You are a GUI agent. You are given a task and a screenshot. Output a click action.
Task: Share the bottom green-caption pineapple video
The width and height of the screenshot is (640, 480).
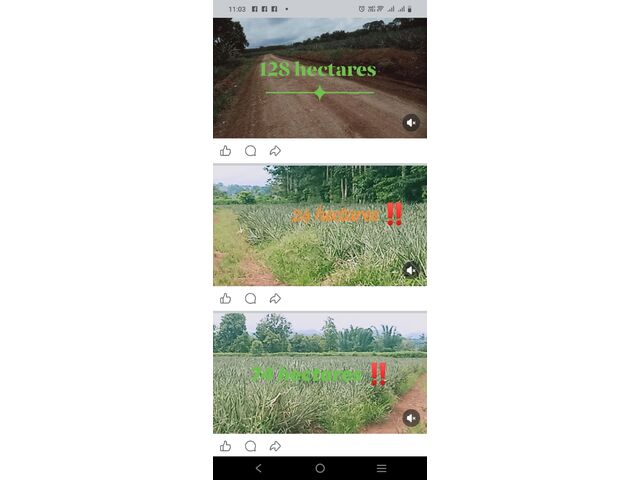[275, 446]
